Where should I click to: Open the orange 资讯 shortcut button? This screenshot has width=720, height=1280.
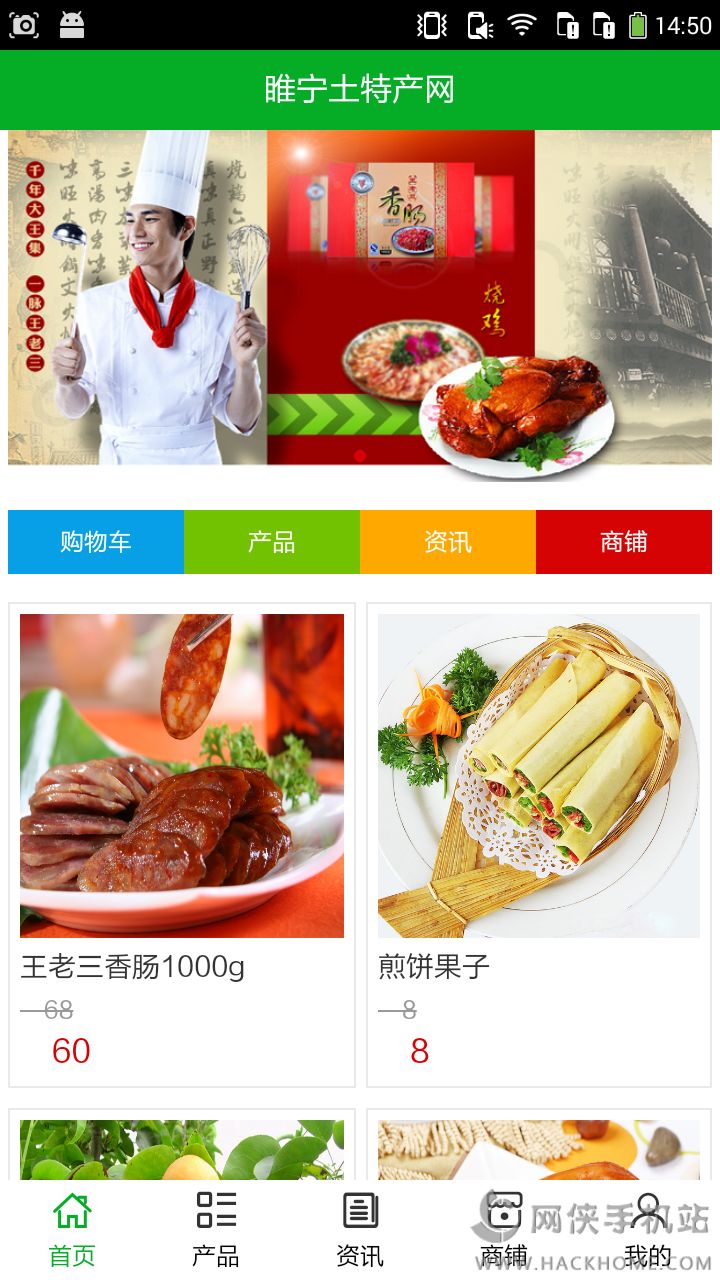tap(448, 542)
